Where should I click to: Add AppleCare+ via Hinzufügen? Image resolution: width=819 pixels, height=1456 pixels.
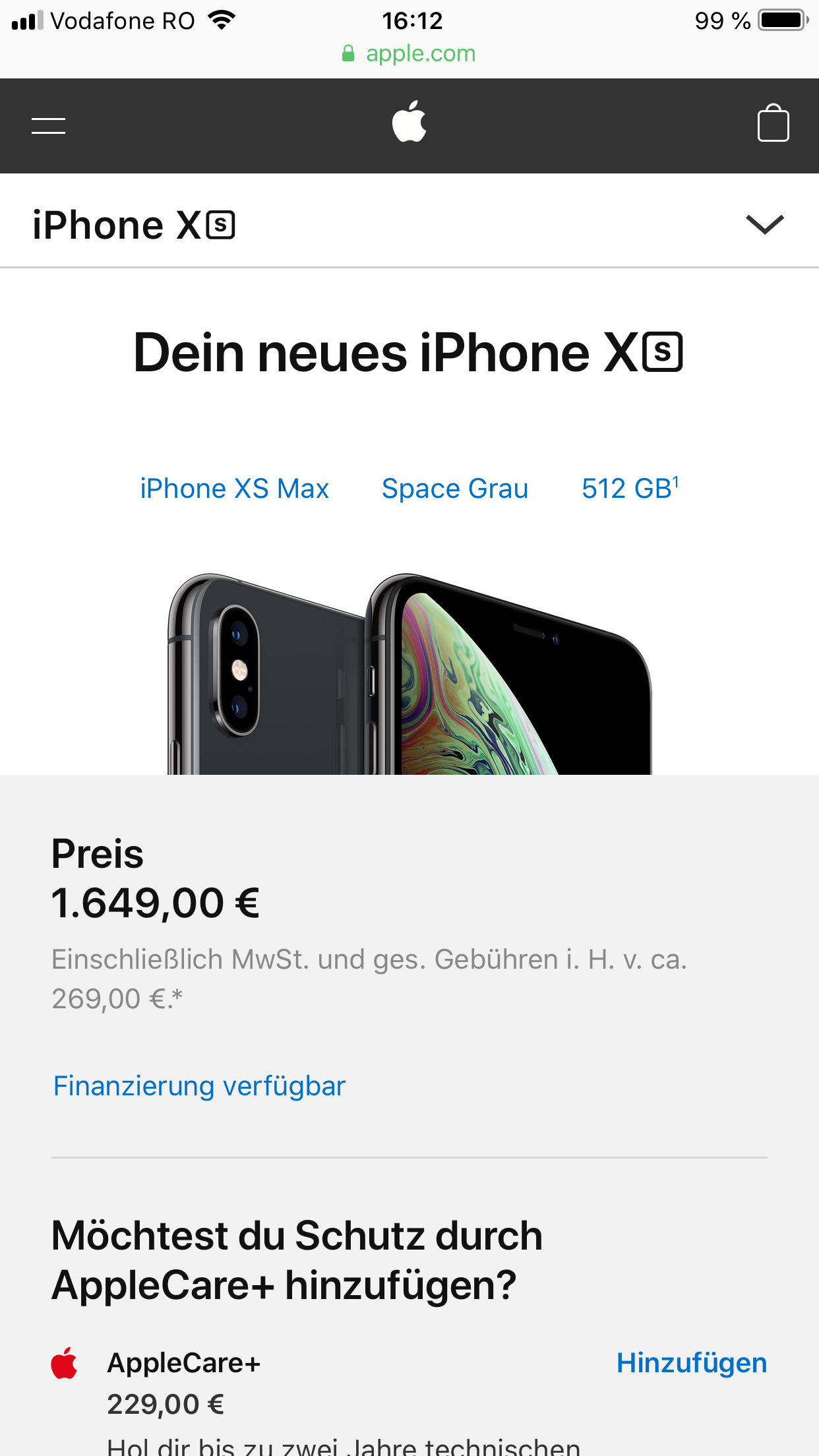692,1363
